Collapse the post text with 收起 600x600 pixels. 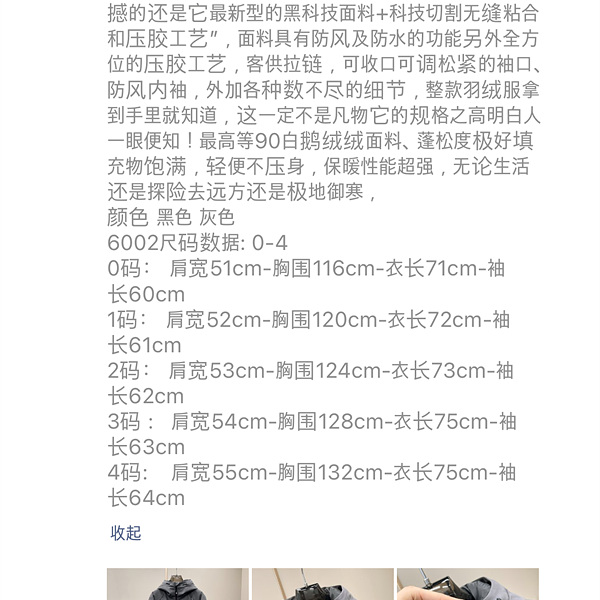tap(126, 533)
